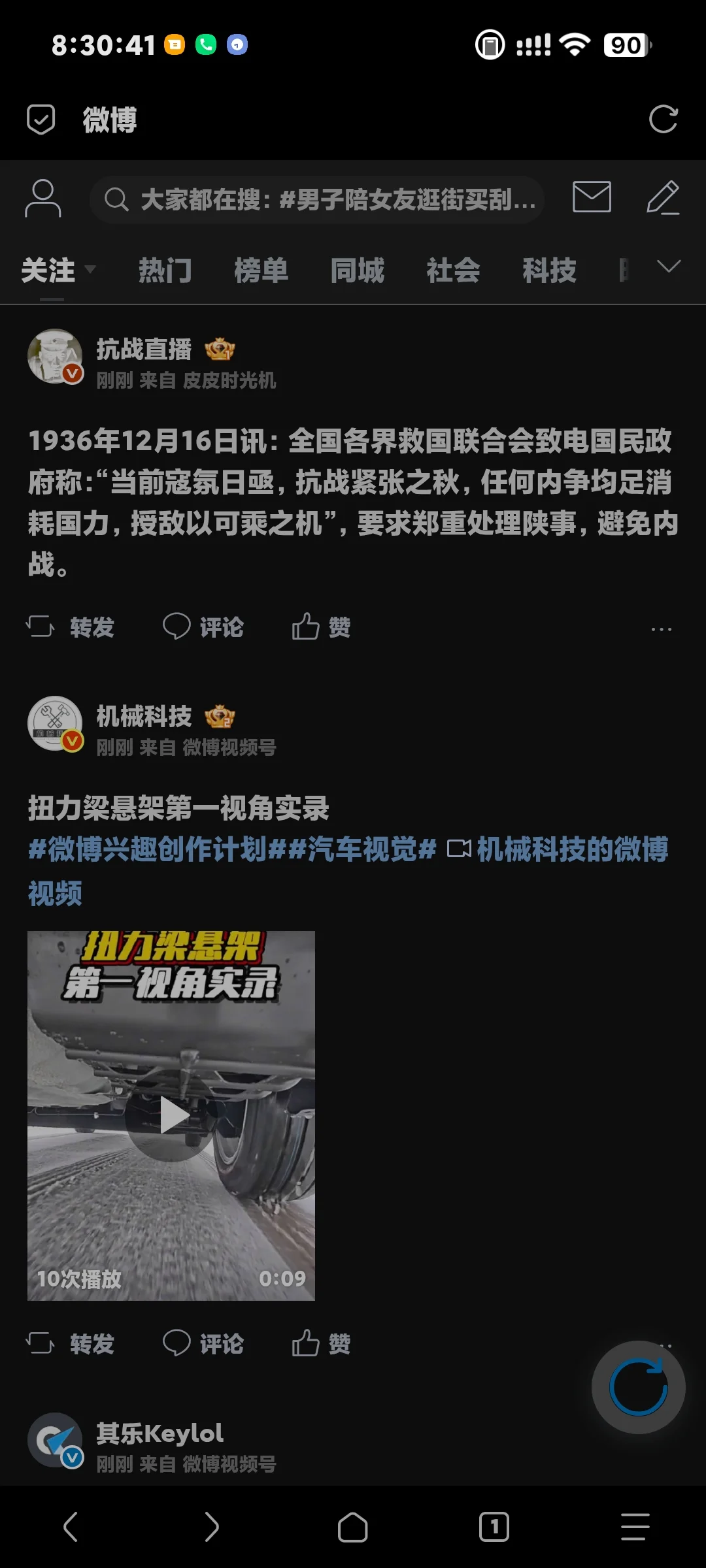Go to the 科技 tab
This screenshot has height=1568, width=706.
[x=549, y=270]
